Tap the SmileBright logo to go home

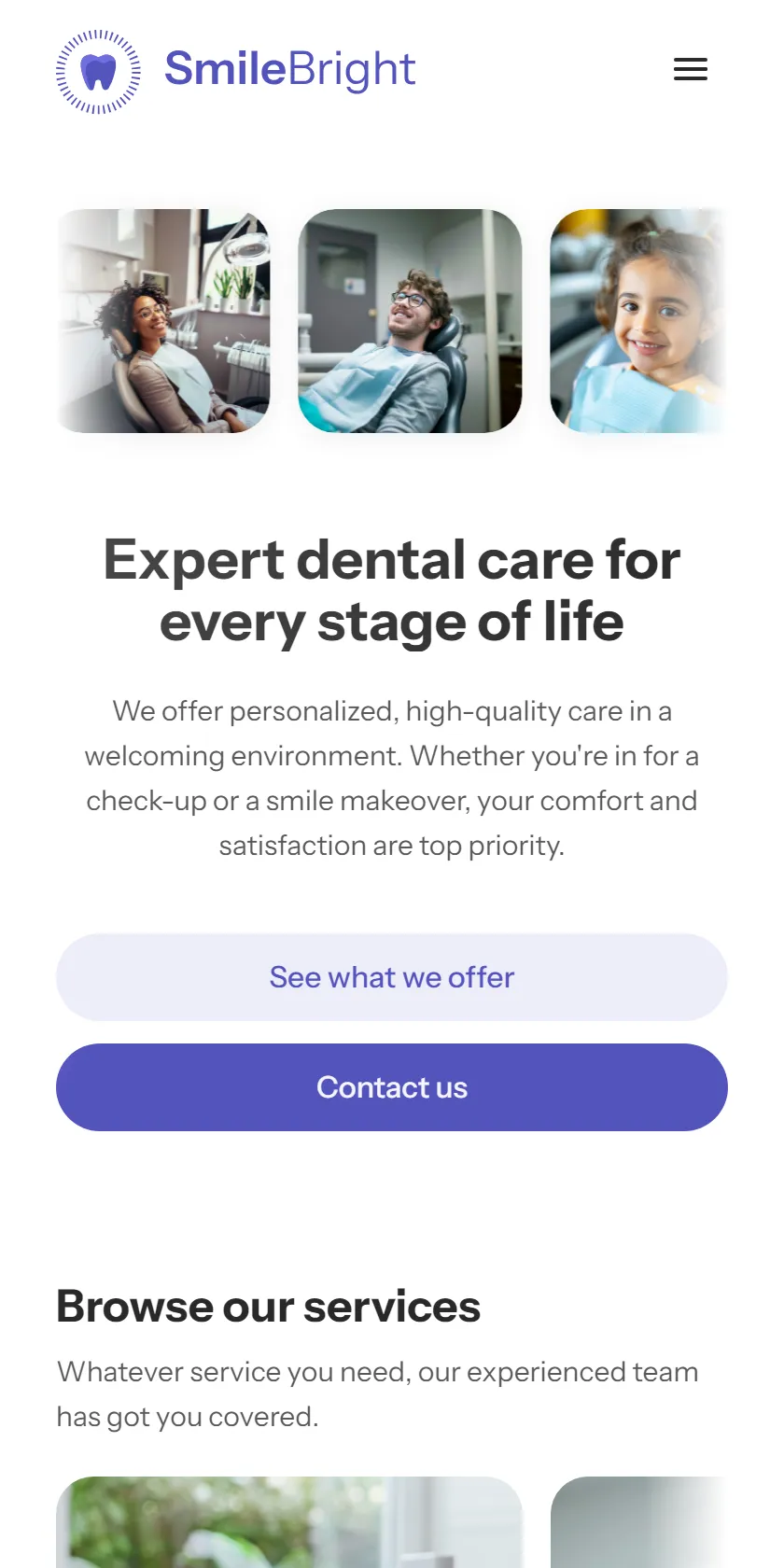click(236, 71)
